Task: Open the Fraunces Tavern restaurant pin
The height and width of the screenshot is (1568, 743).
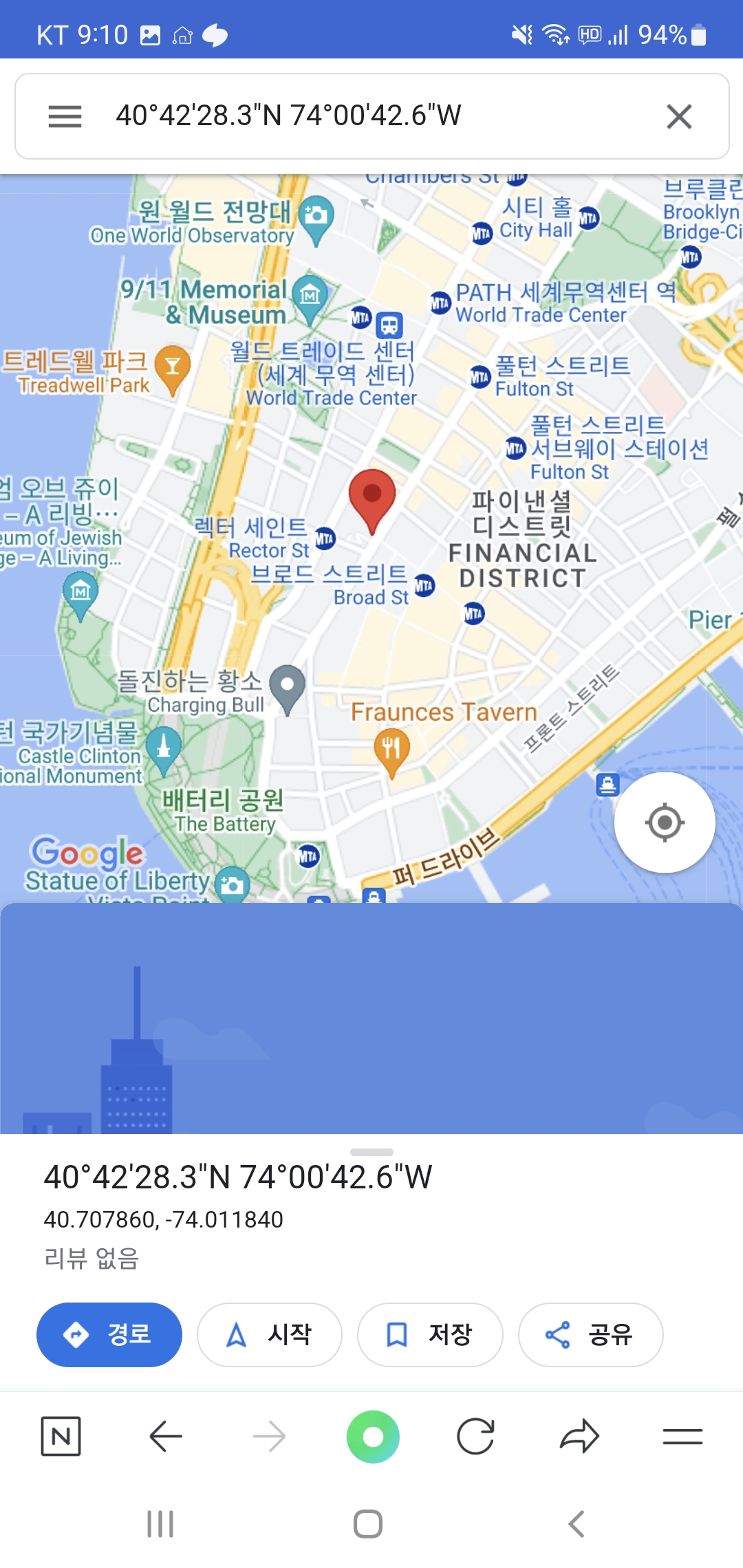Action: coord(391,748)
